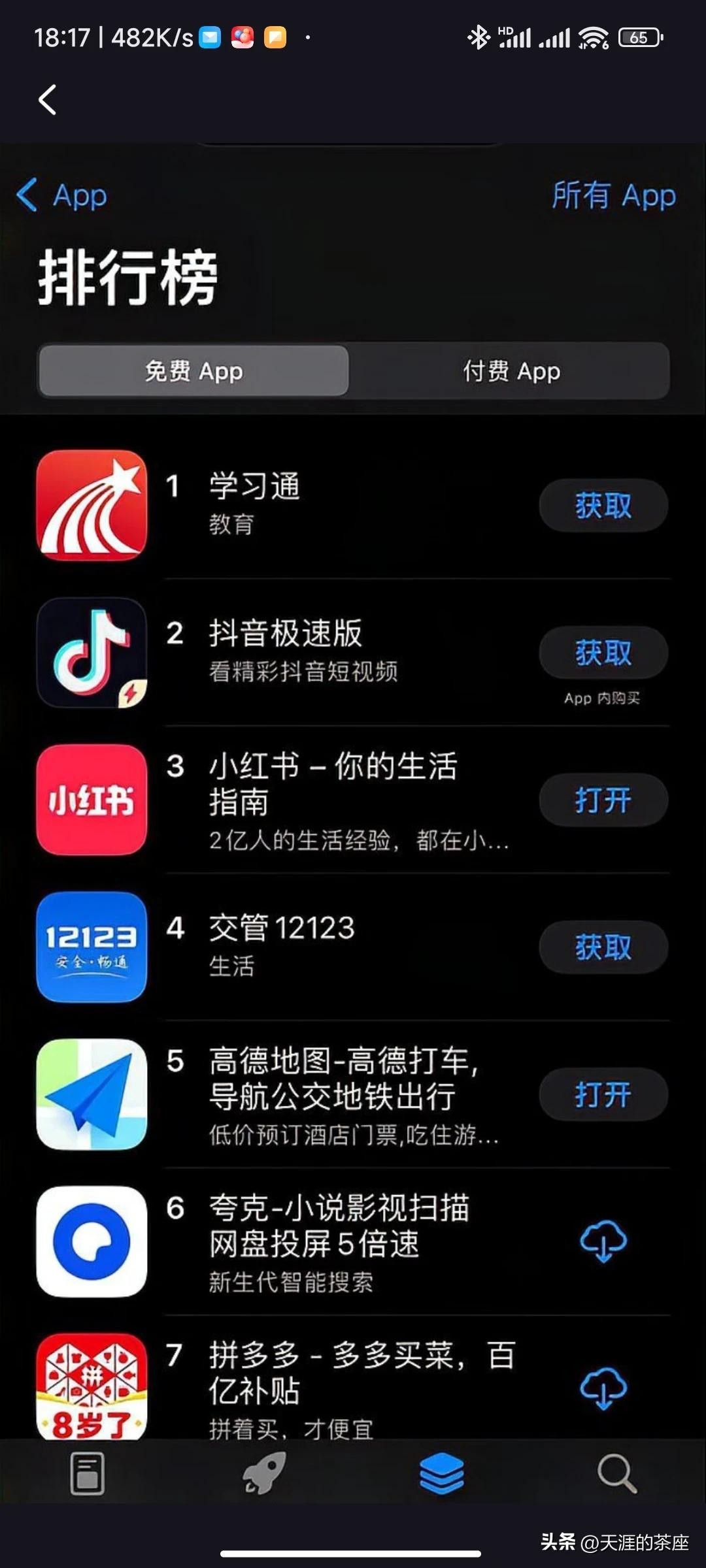The width and height of the screenshot is (706, 1568).
Task: Go back using the top-left arrow
Action: pyautogui.click(x=47, y=100)
